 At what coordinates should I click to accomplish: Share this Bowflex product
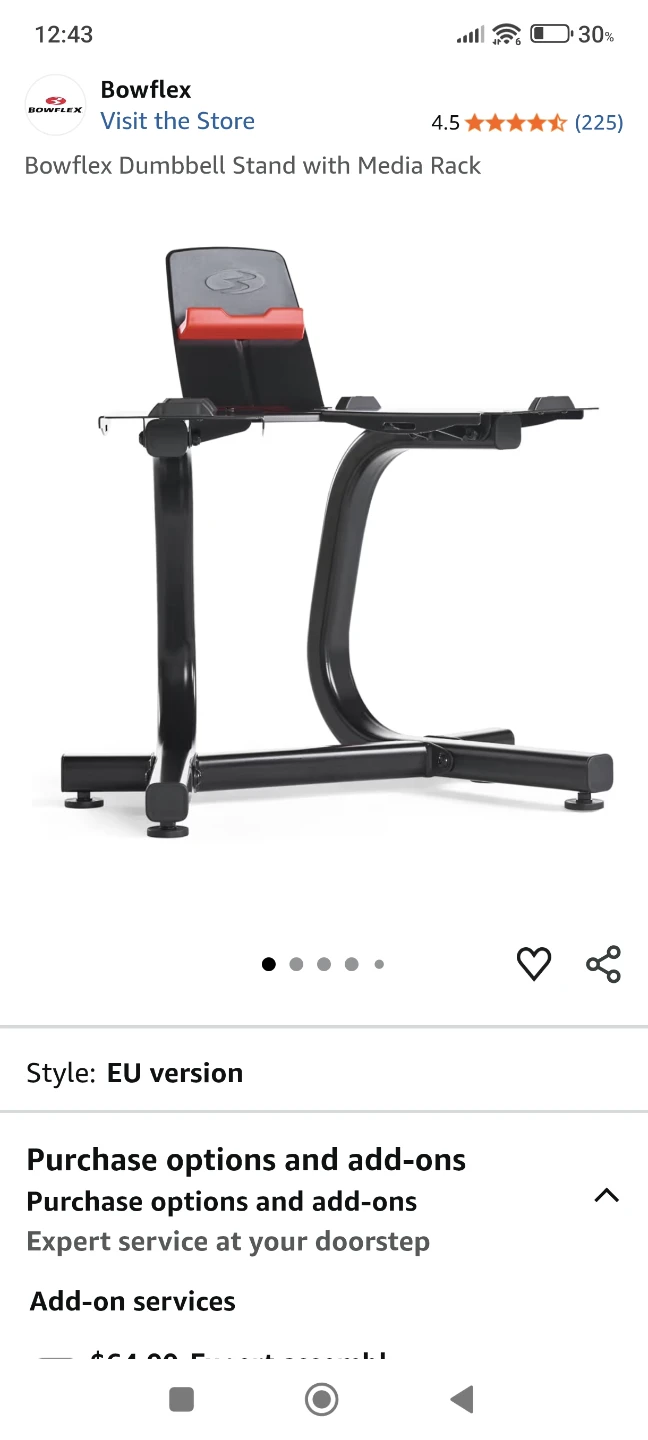tap(603, 964)
